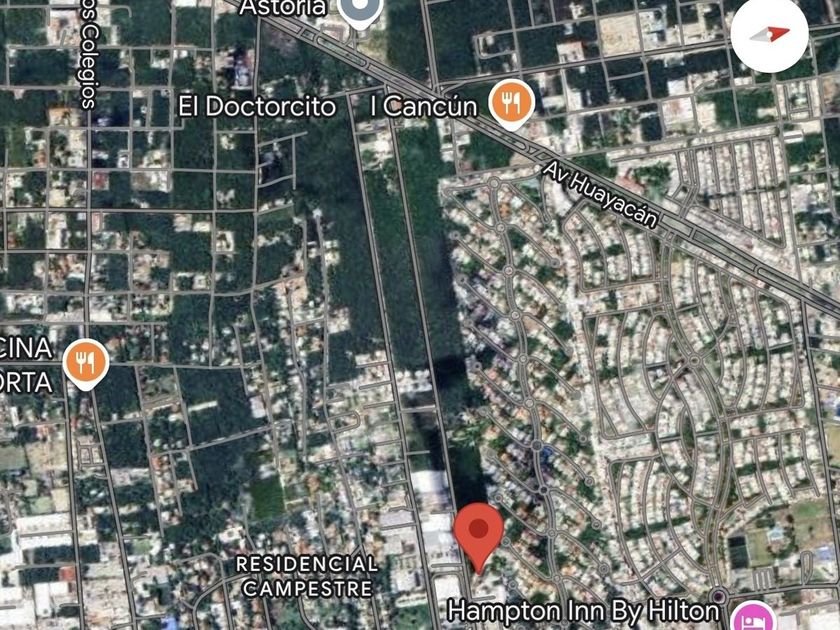
Task: Tap the Astoria place marker
Action: coord(360,12)
